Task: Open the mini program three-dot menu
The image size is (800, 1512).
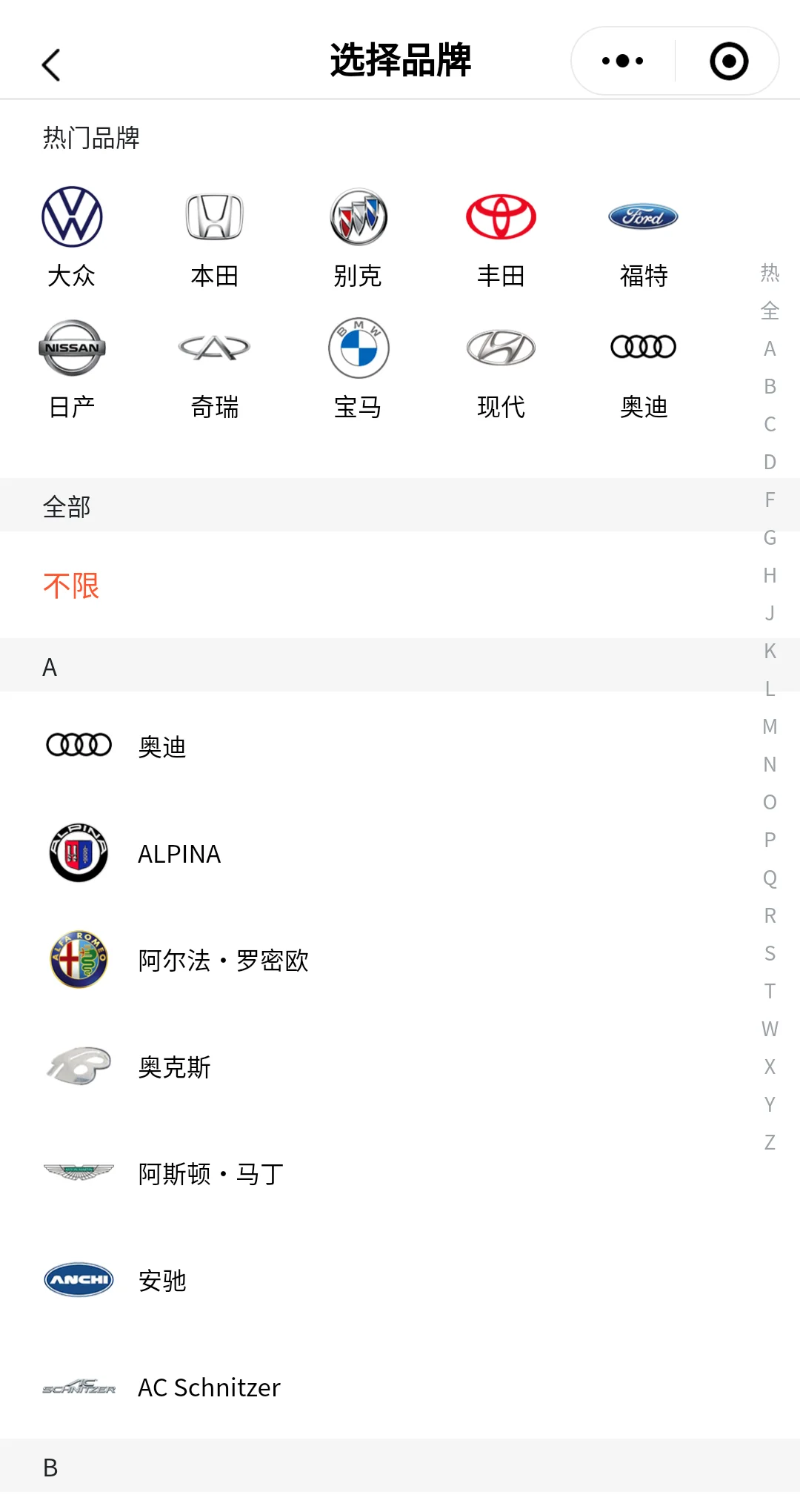Action: [622, 61]
